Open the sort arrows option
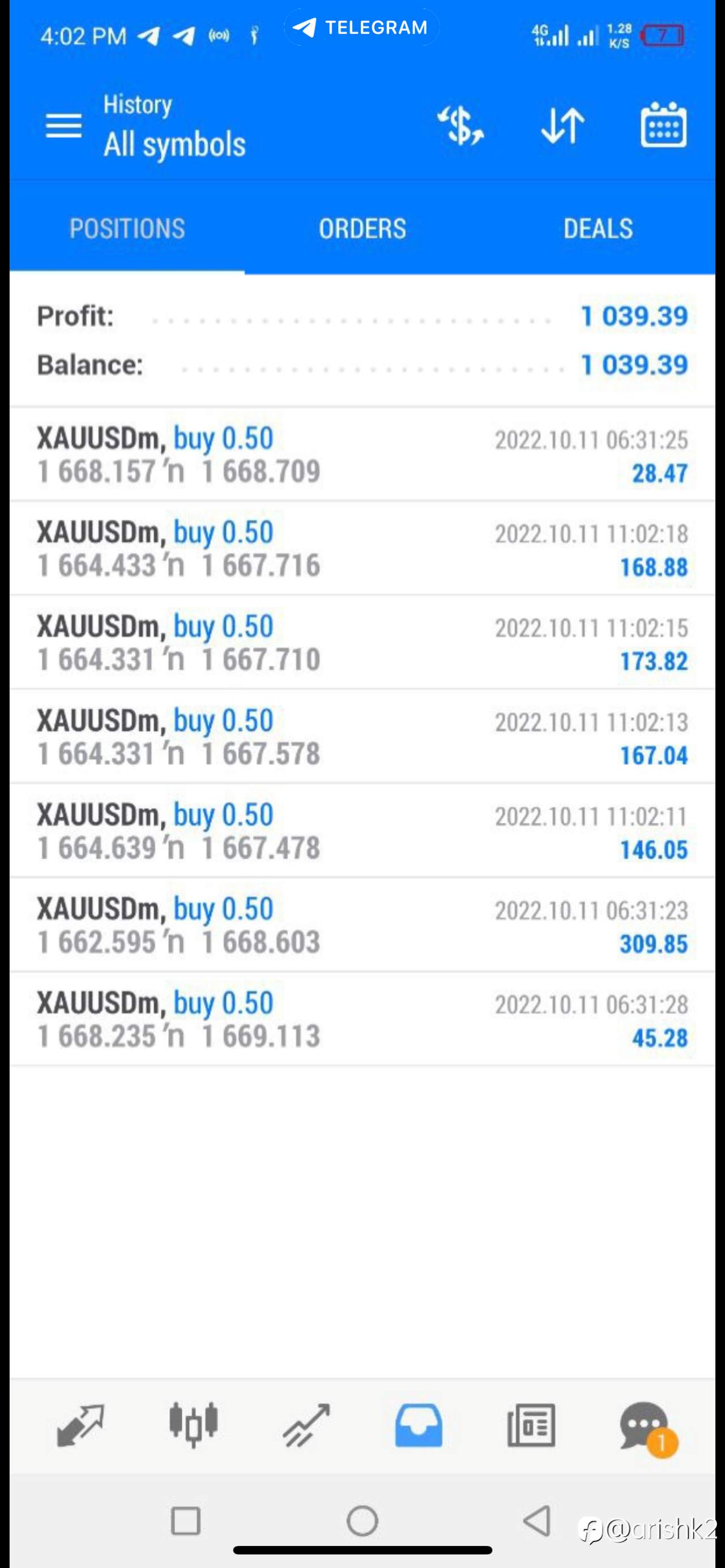The width and height of the screenshot is (725, 1568). click(562, 126)
